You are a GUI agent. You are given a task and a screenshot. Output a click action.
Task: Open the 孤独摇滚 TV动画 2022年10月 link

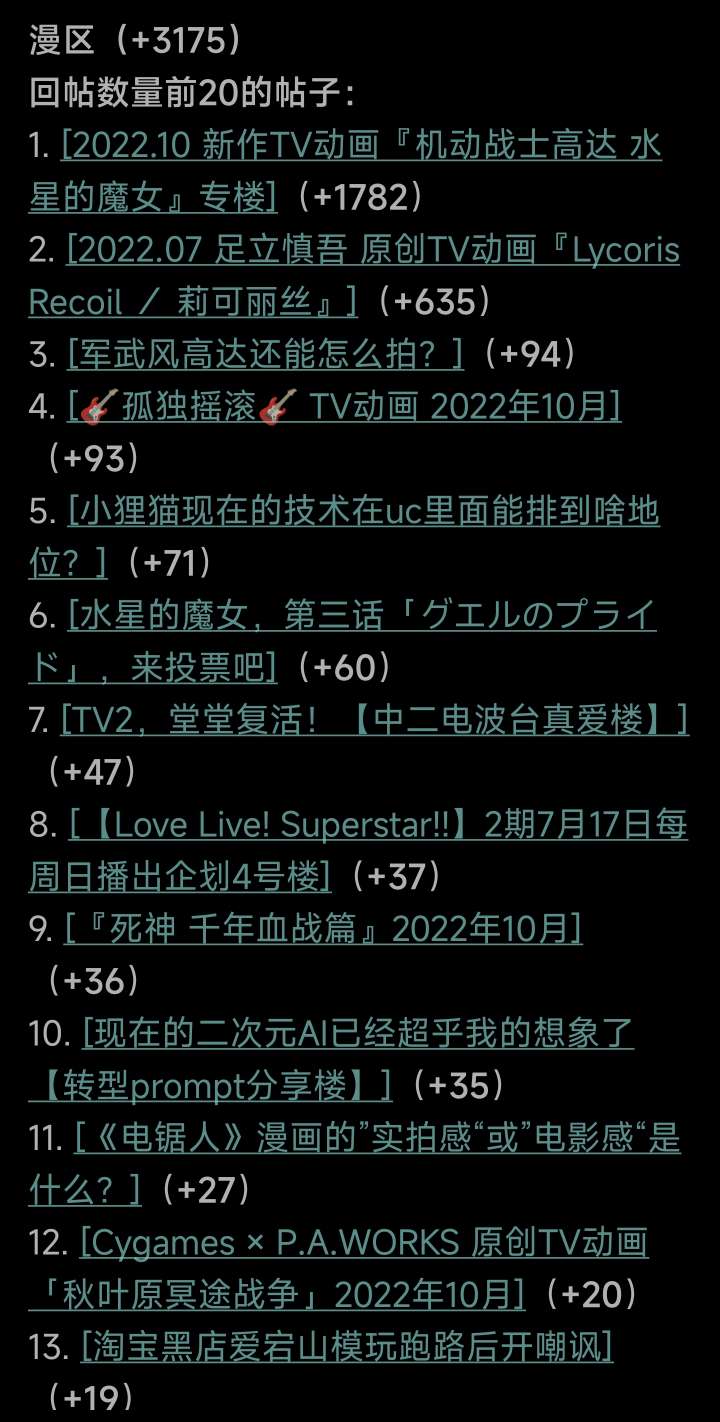point(344,406)
